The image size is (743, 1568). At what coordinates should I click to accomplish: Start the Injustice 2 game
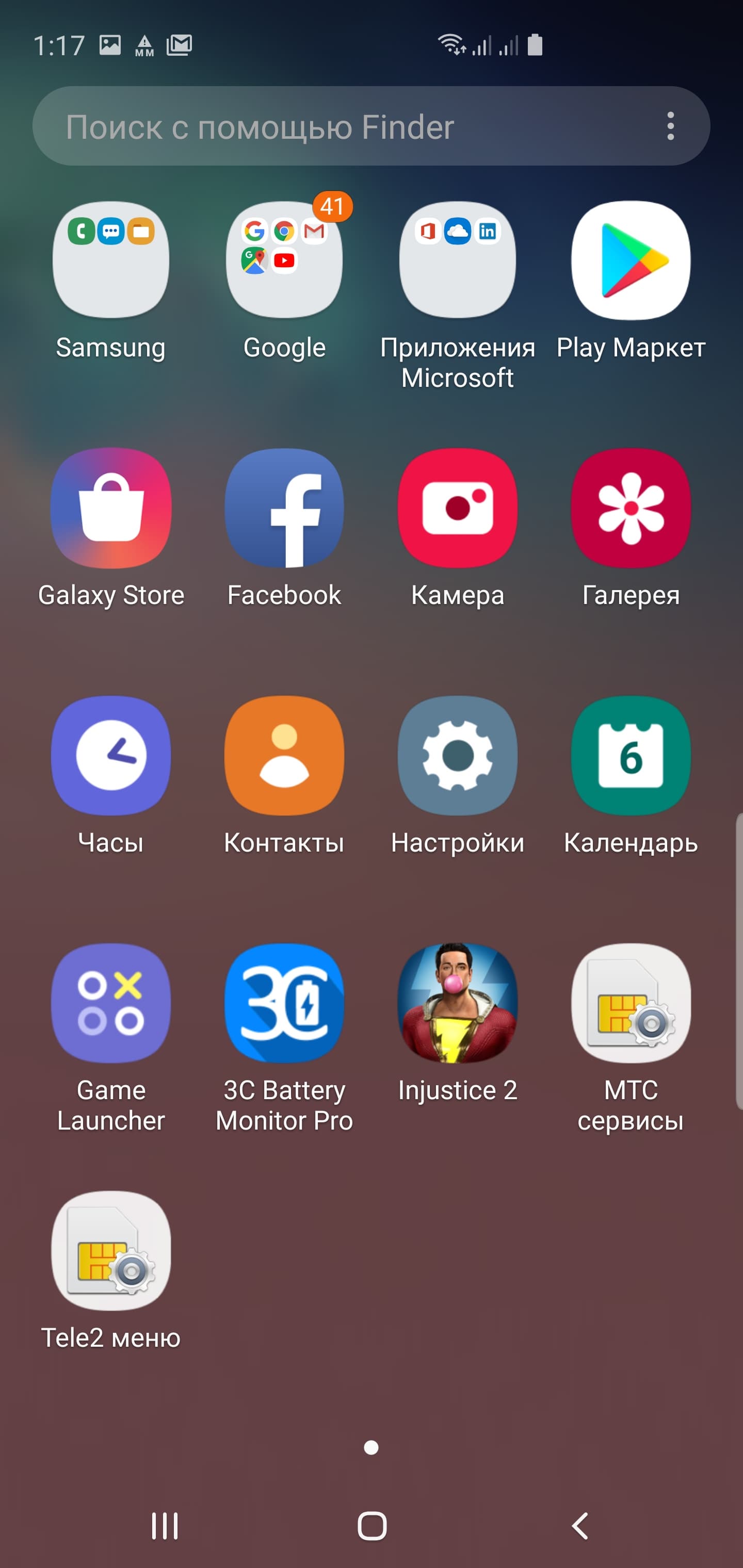[457, 1003]
